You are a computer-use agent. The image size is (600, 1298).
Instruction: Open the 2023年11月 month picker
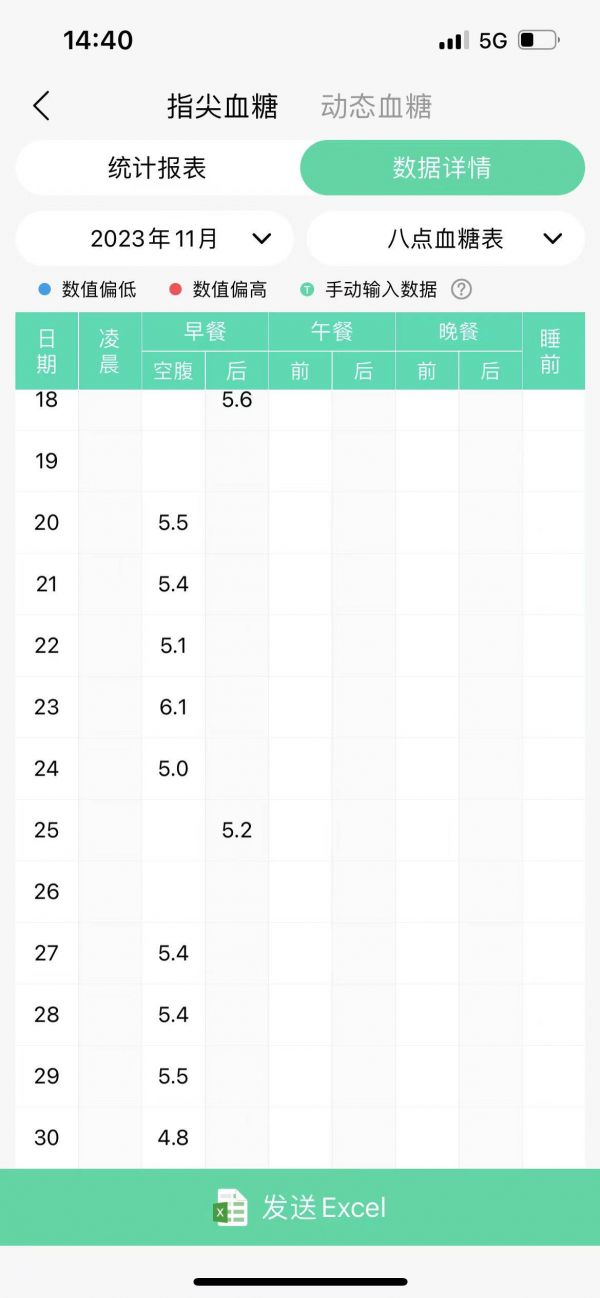tap(155, 238)
